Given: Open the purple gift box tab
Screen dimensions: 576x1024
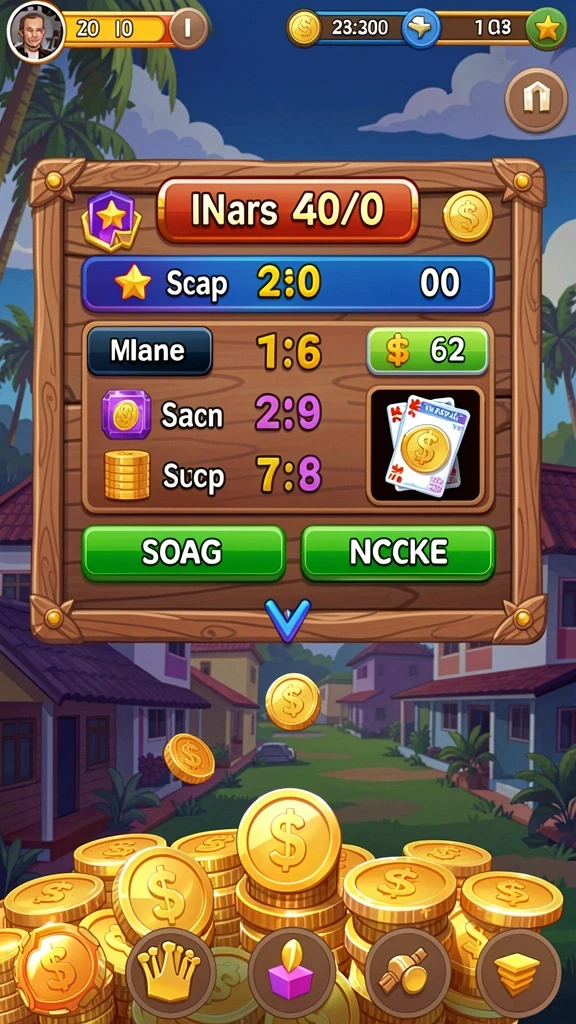Looking at the screenshot, I should point(292,973).
